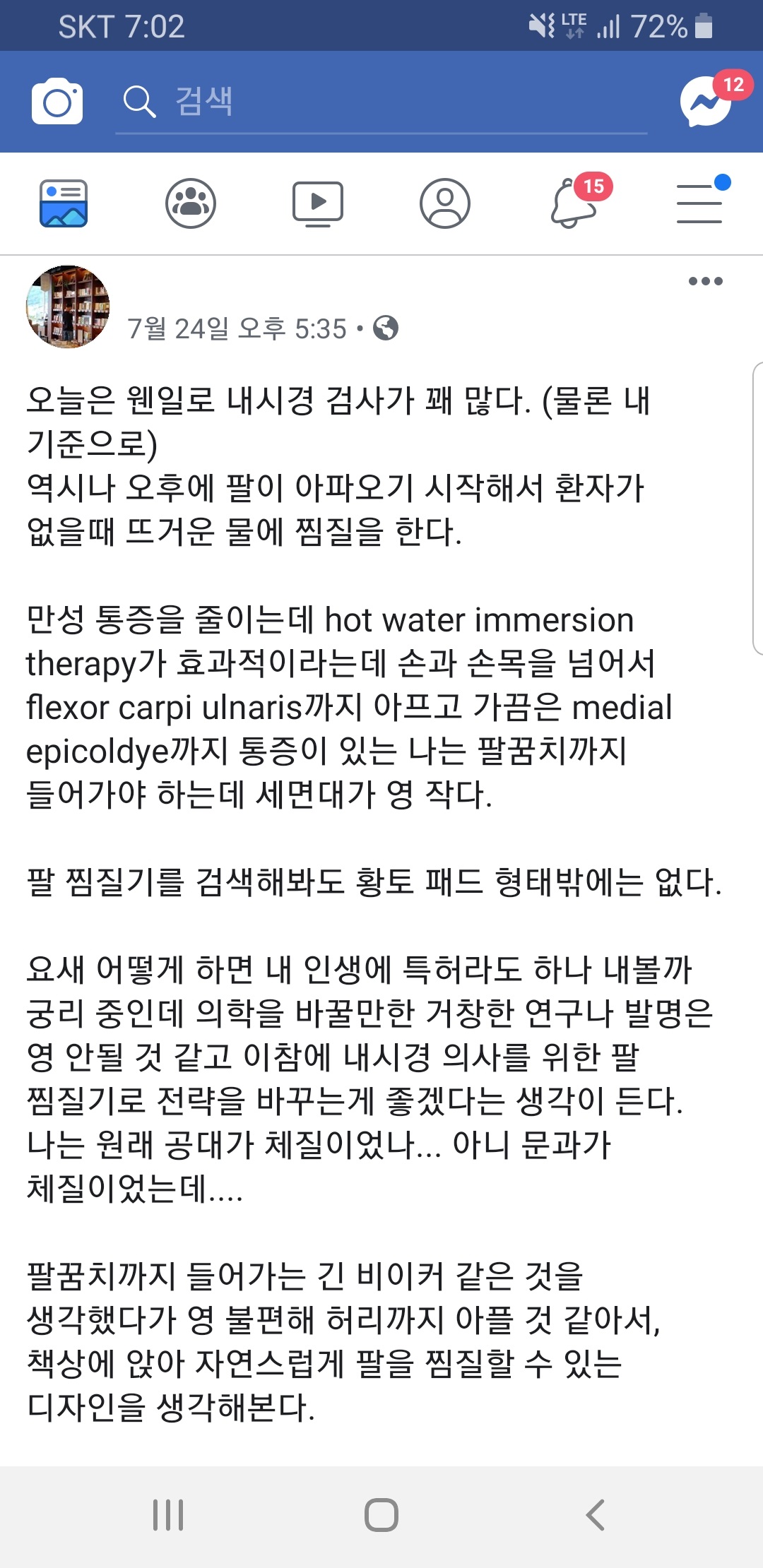Open the notifications bell tab
The image size is (763, 1568).
pos(574,202)
